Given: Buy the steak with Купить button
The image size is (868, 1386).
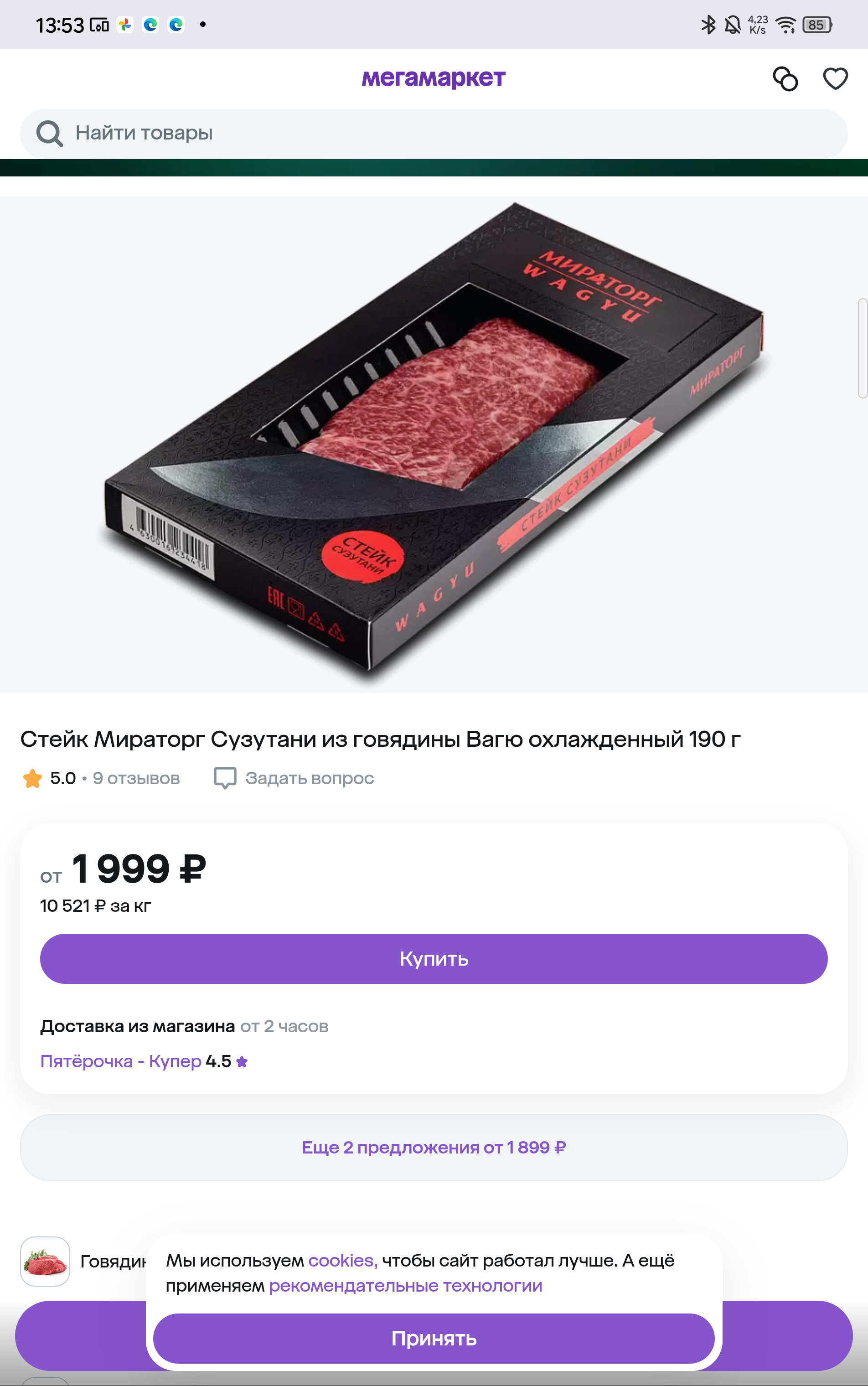Looking at the screenshot, I should pyautogui.click(x=434, y=958).
